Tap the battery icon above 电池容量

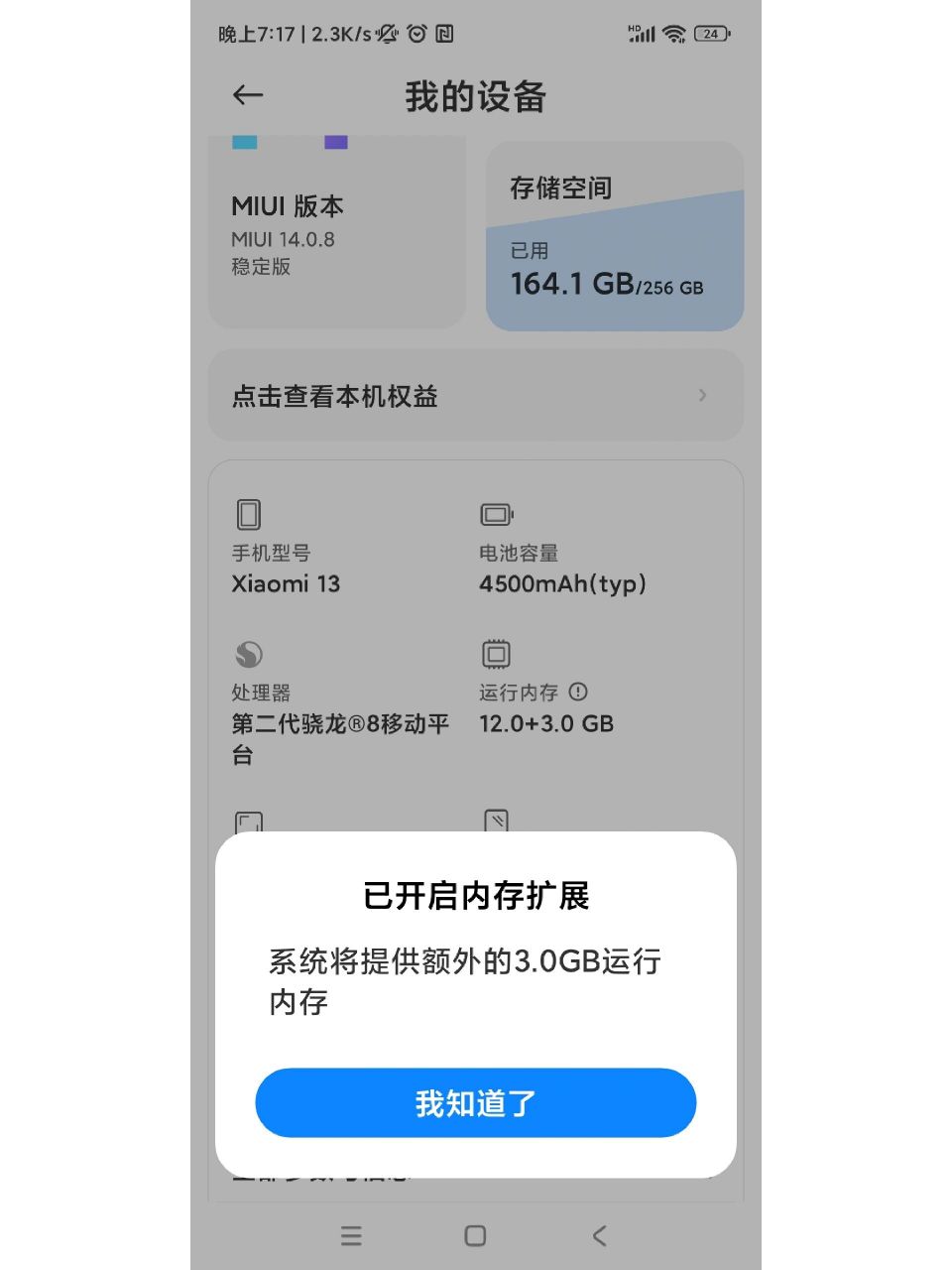point(497,514)
